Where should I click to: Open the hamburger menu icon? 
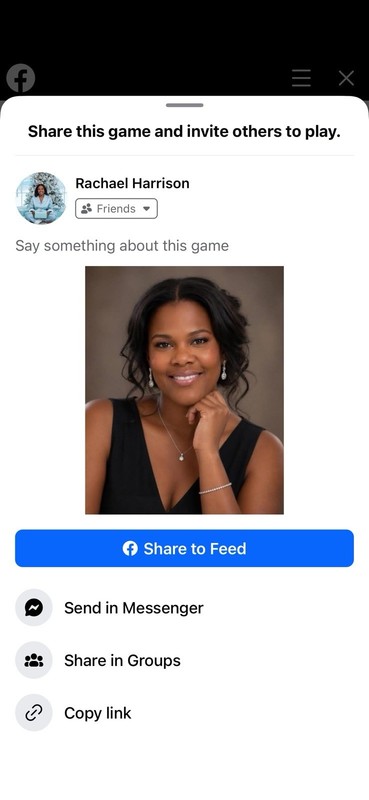point(301,78)
